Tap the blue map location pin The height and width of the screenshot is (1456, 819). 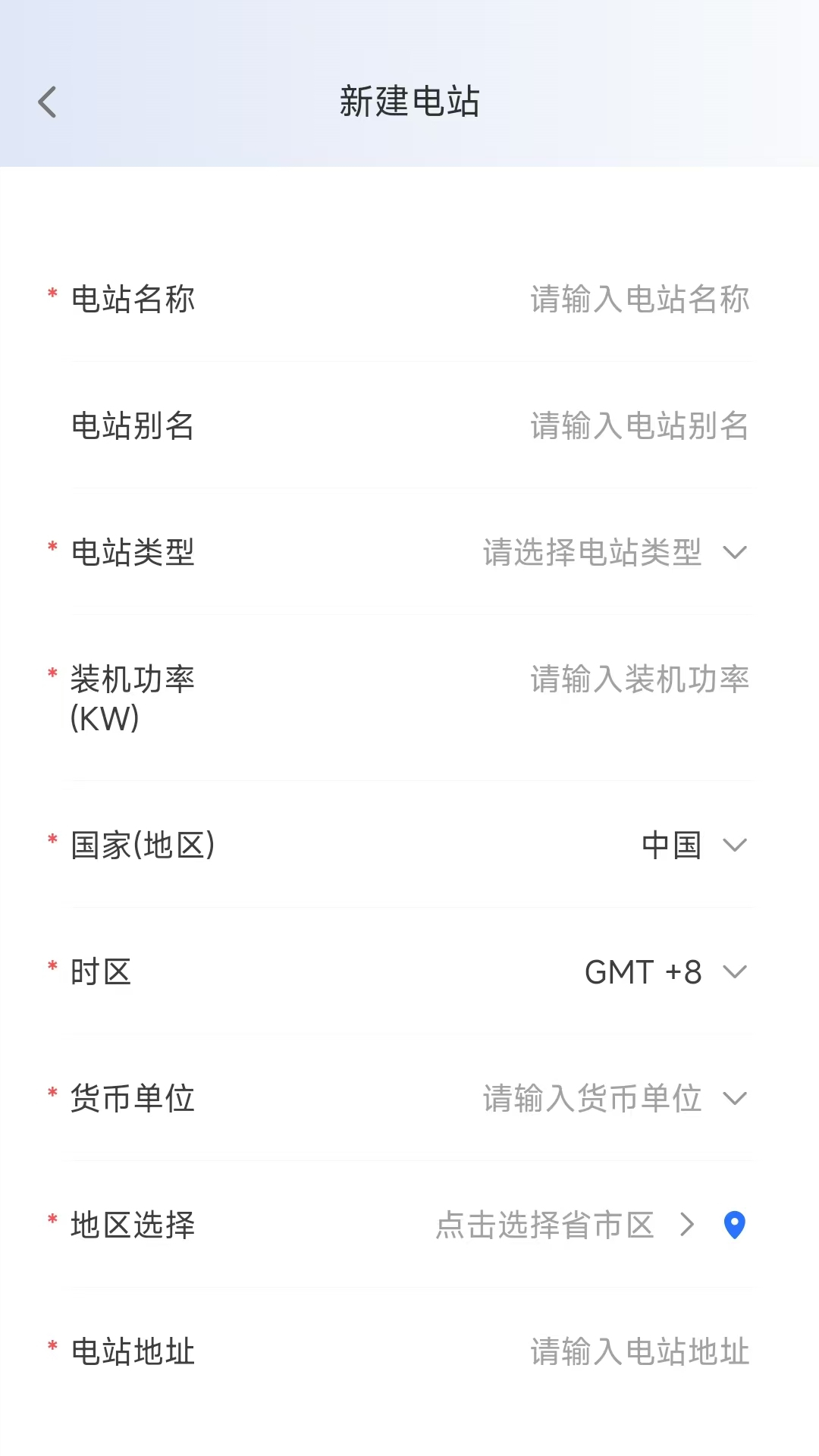pyautogui.click(x=734, y=1225)
